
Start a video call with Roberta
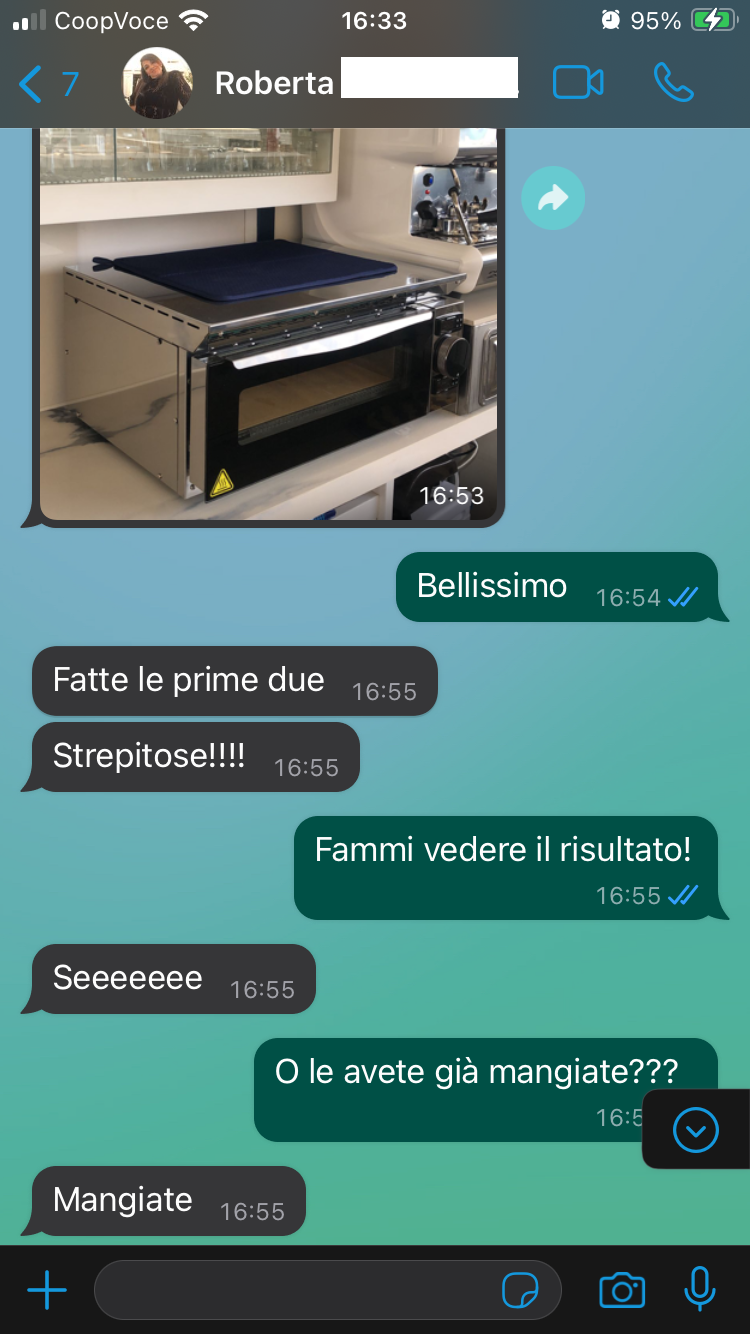click(578, 83)
